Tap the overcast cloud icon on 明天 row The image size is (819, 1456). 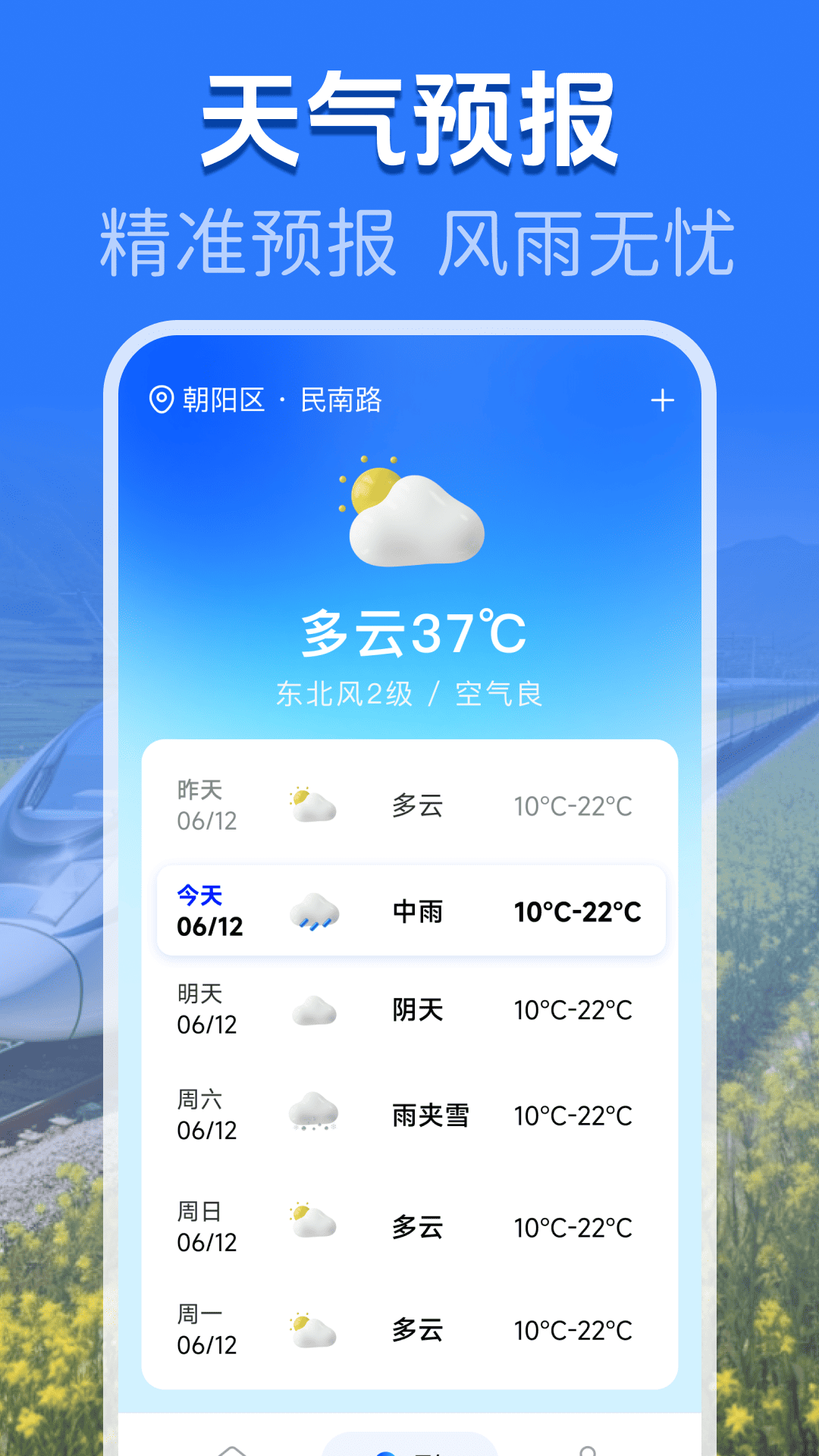point(312,1009)
